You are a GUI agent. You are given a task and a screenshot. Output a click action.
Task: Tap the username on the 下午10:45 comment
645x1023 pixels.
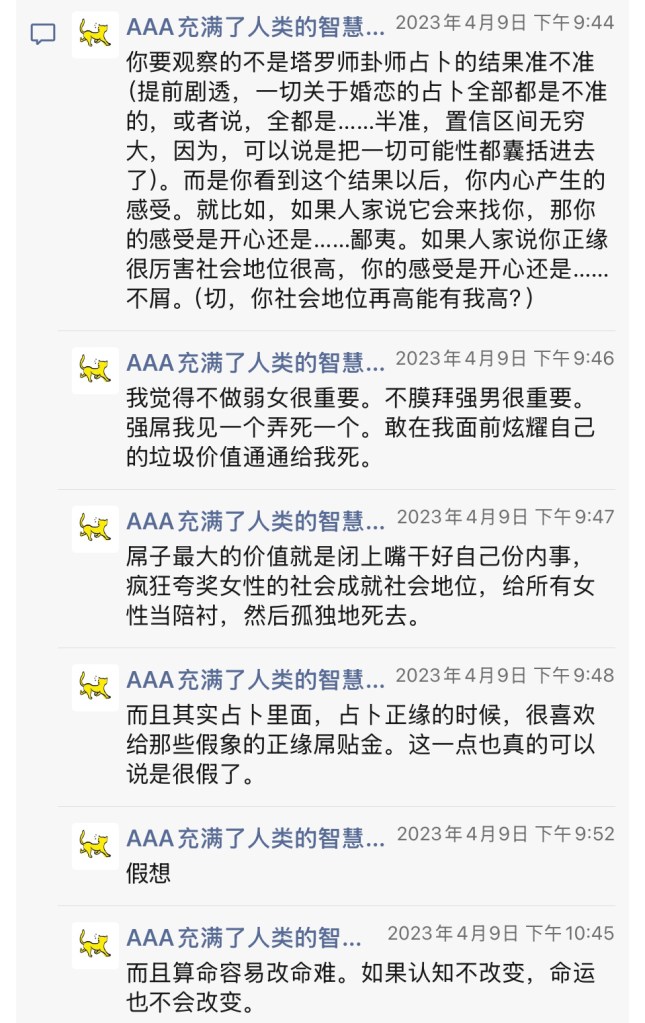click(245, 937)
